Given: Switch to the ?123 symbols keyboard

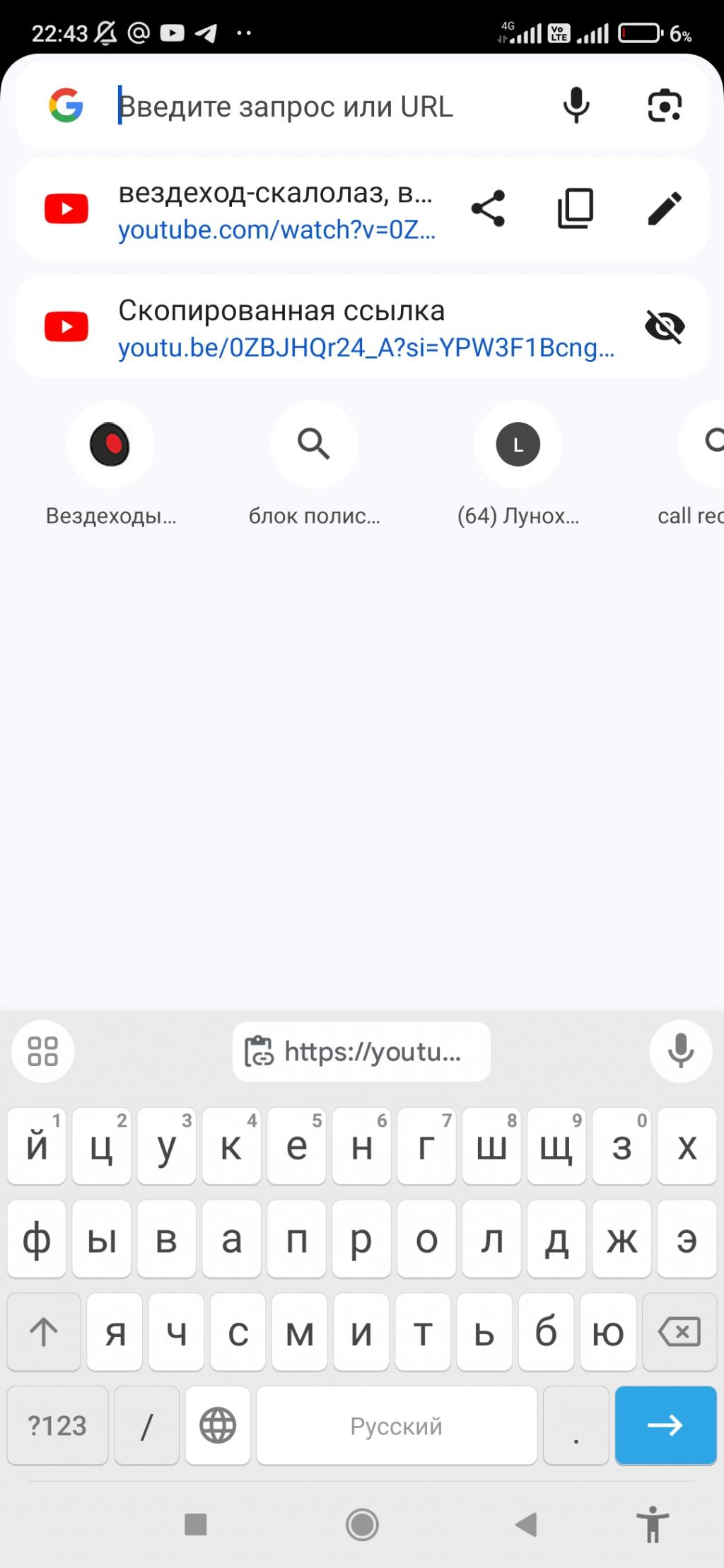Looking at the screenshot, I should coord(57,1425).
